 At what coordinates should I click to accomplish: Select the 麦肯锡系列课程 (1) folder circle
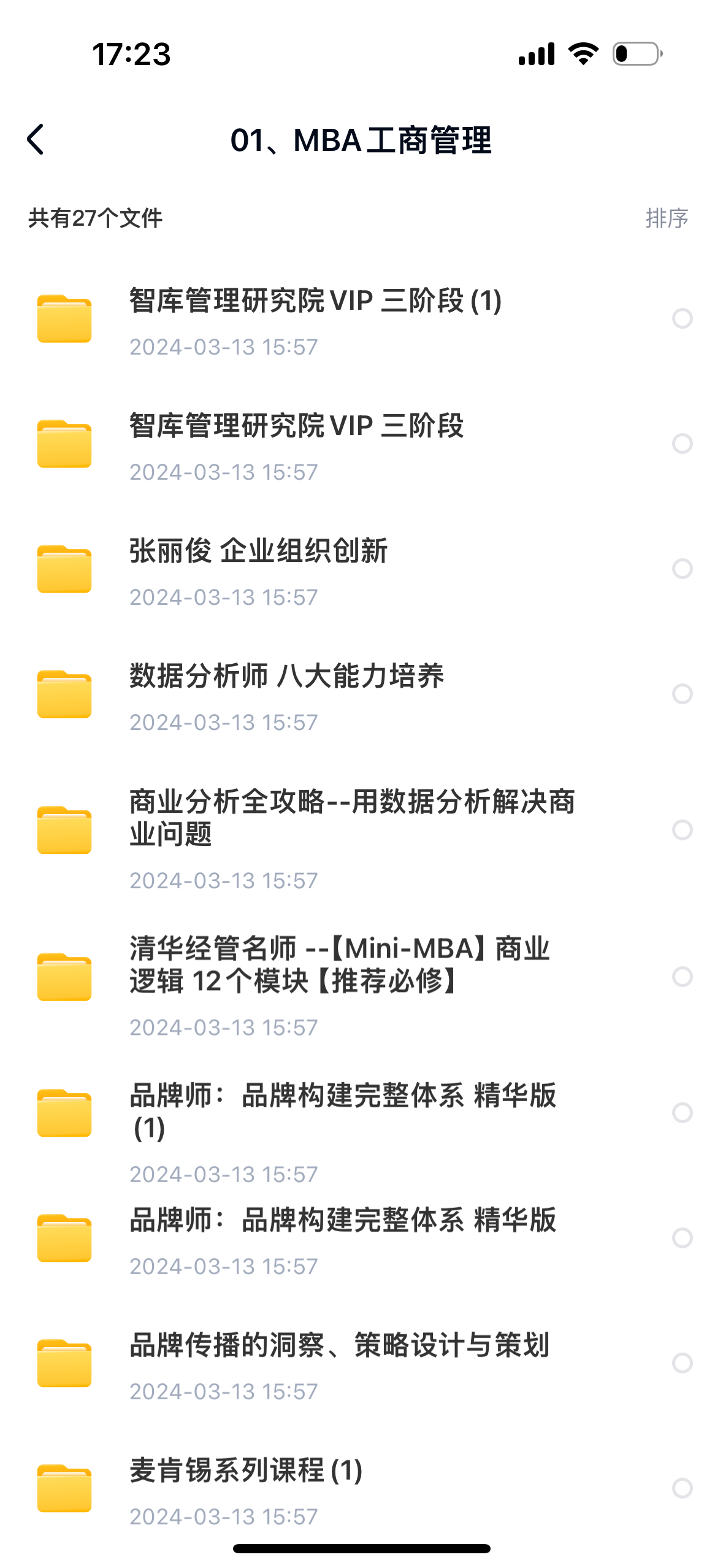(x=682, y=1488)
